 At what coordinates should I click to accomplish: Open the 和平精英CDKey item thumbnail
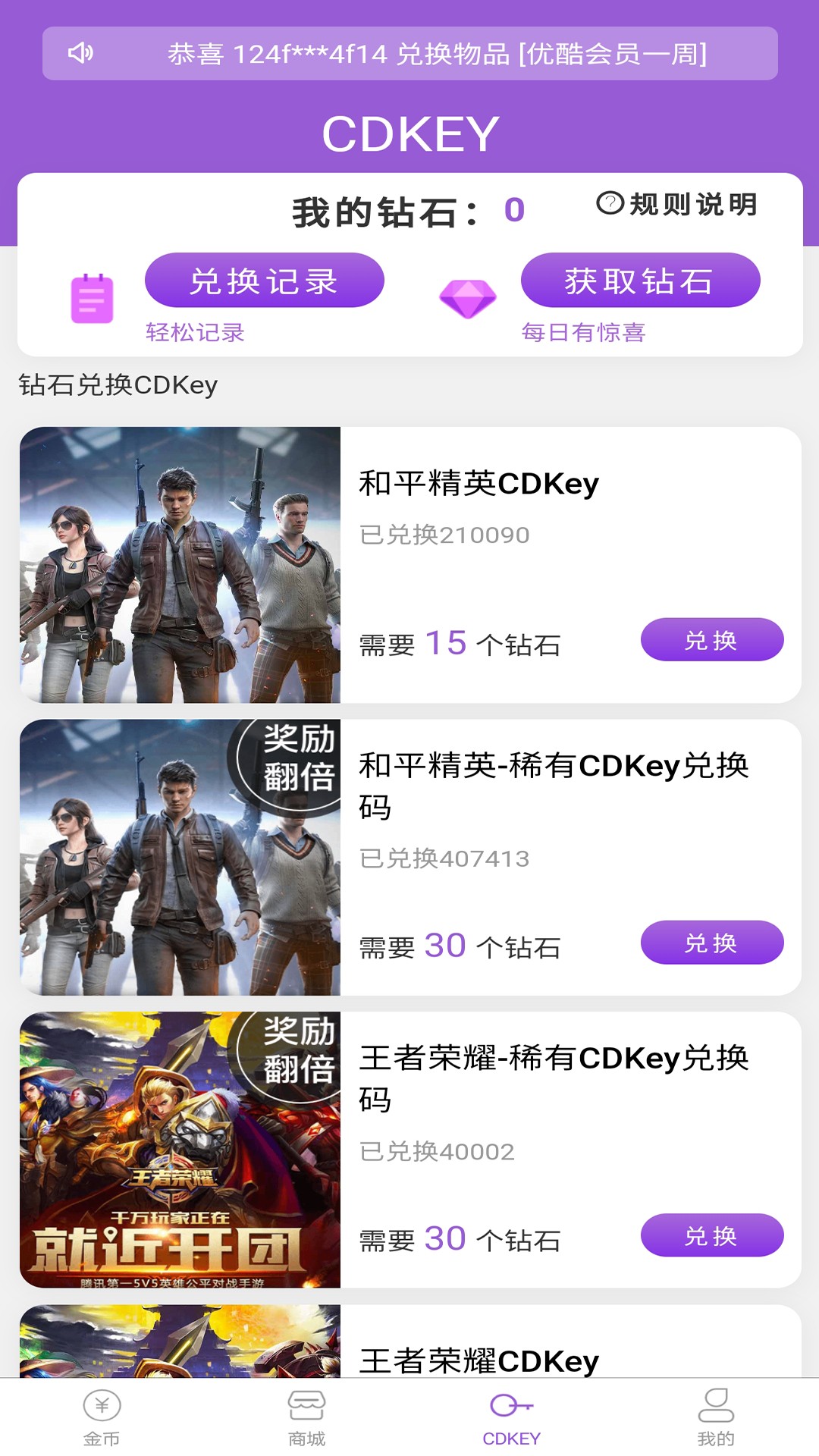pyautogui.click(x=182, y=565)
